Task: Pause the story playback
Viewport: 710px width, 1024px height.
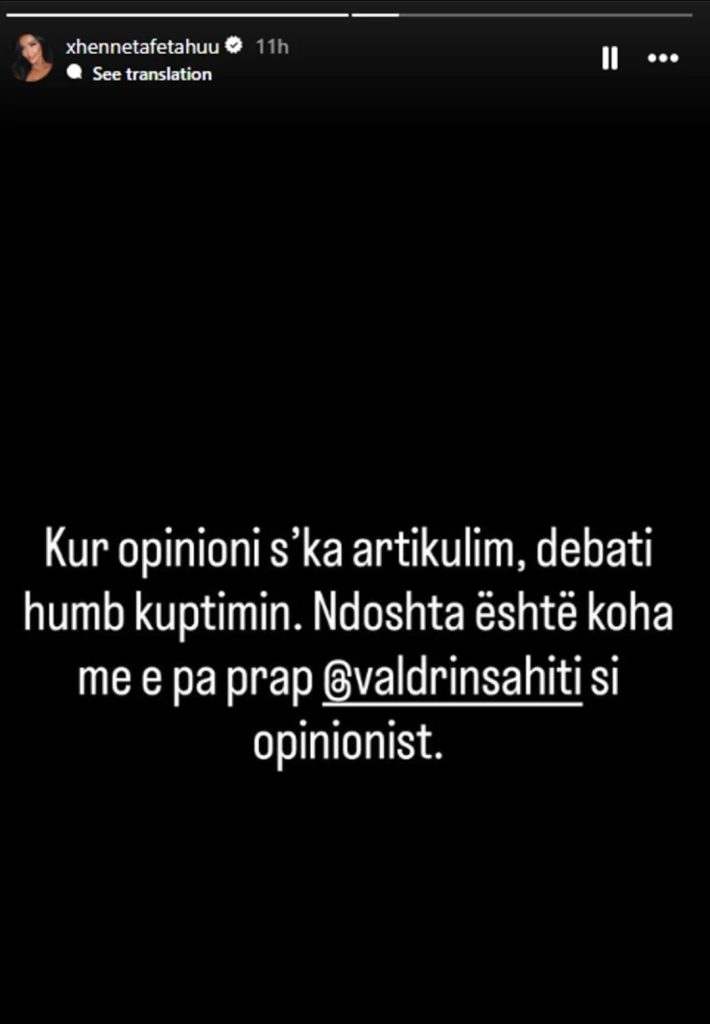Action: coord(609,59)
